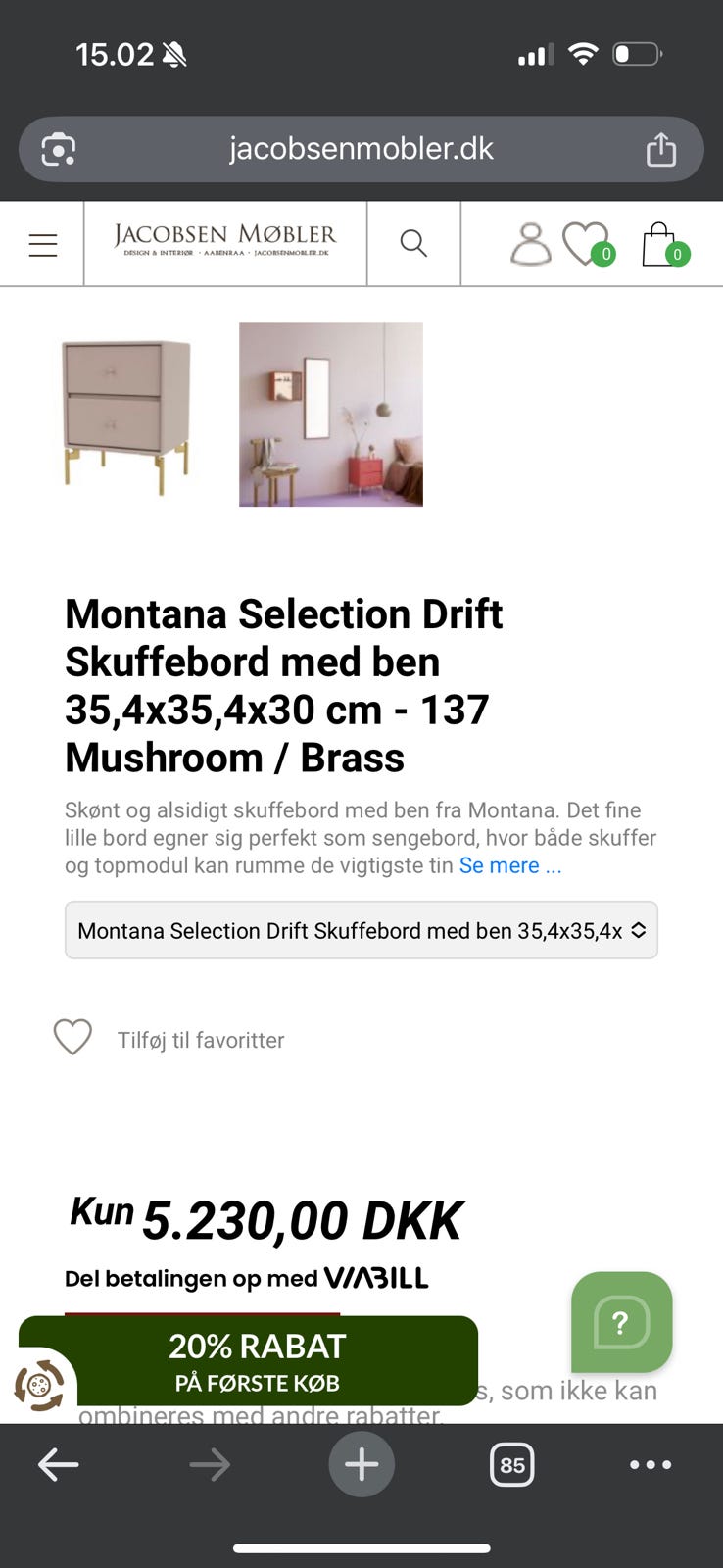Open the browser three-dot menu
Screen dimensions: 723x1568
point(650,1464)
